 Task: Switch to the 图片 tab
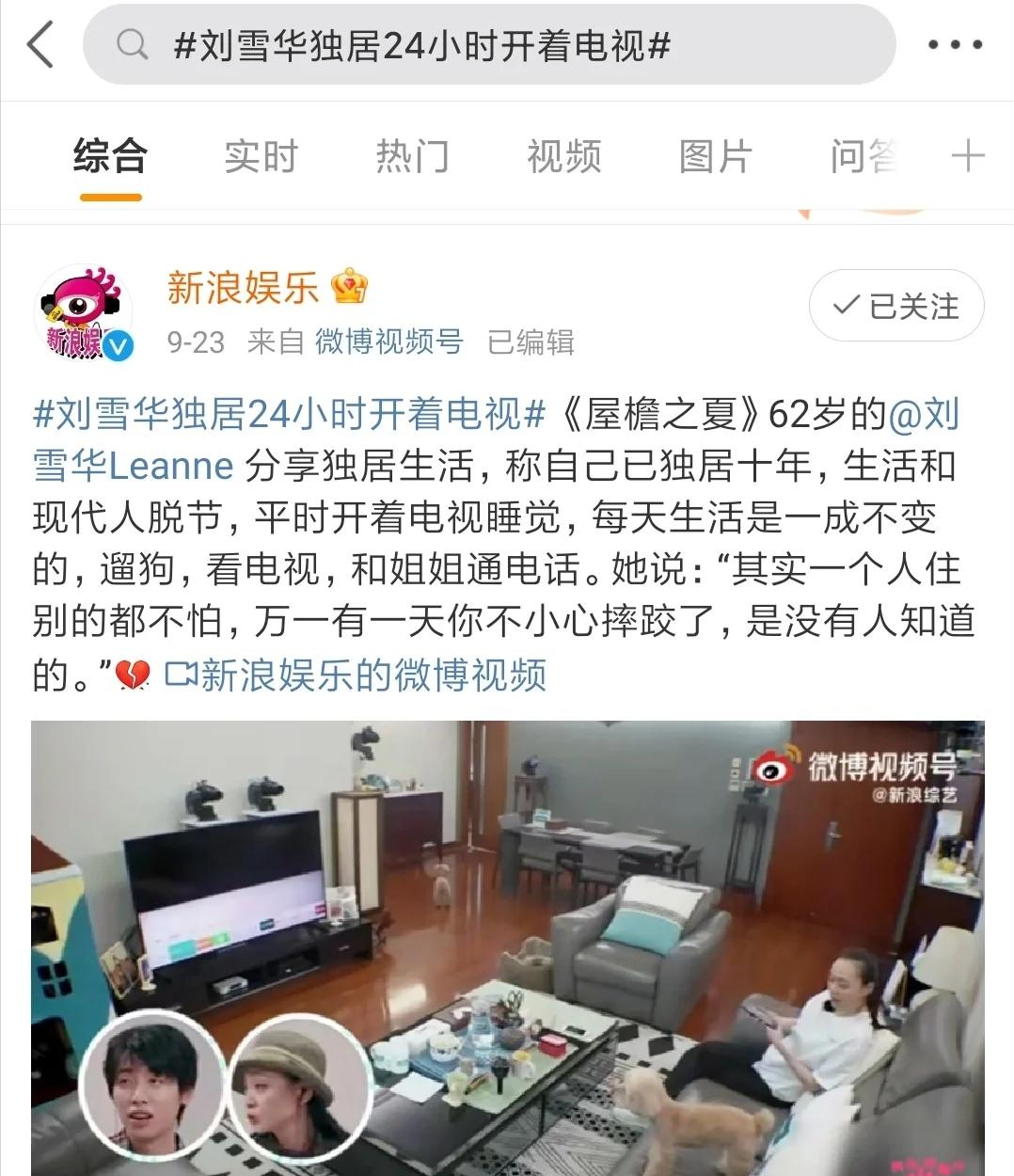tap(715, 156)
